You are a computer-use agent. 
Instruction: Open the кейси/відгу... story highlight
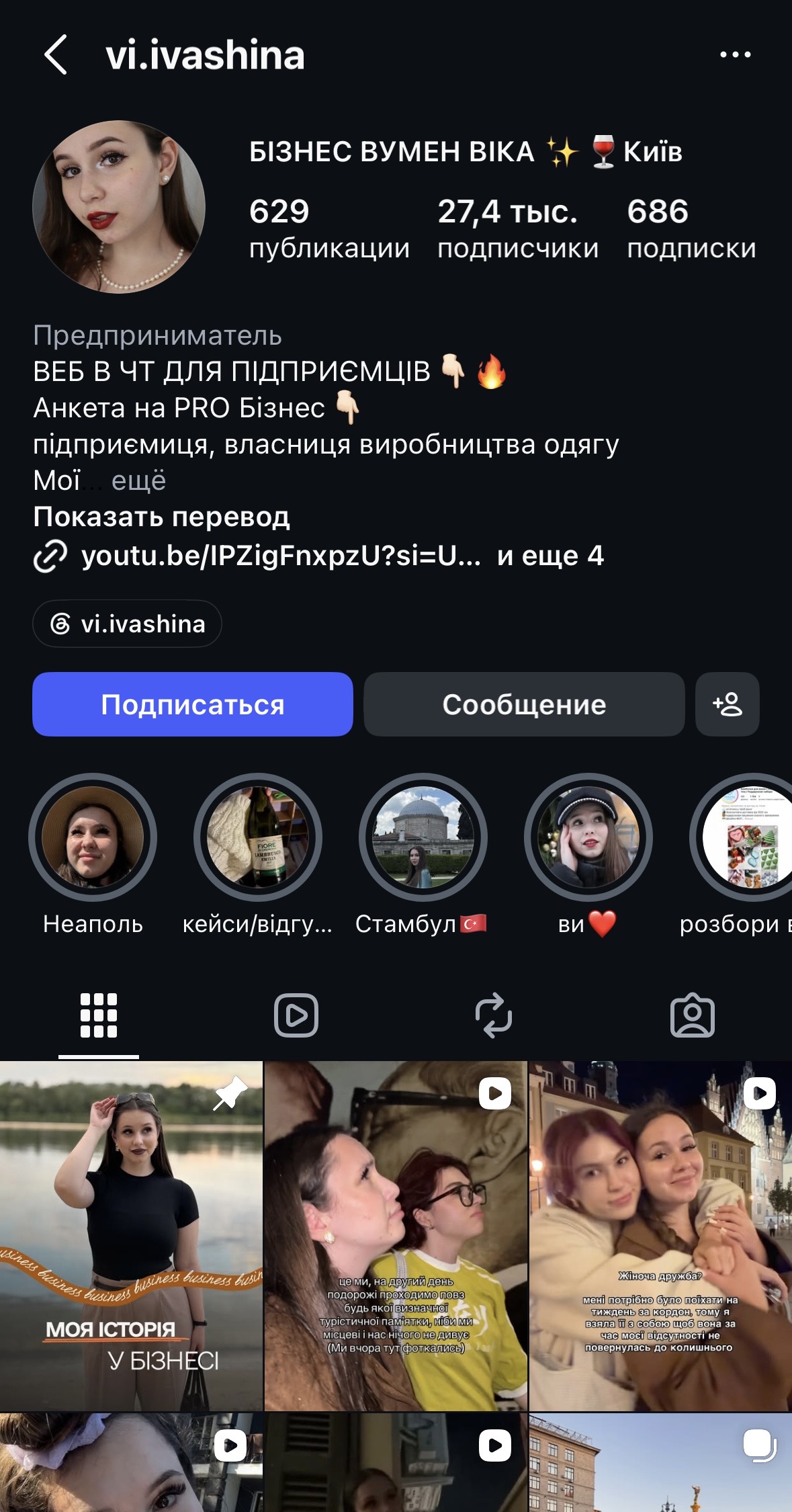pos(258,837)
